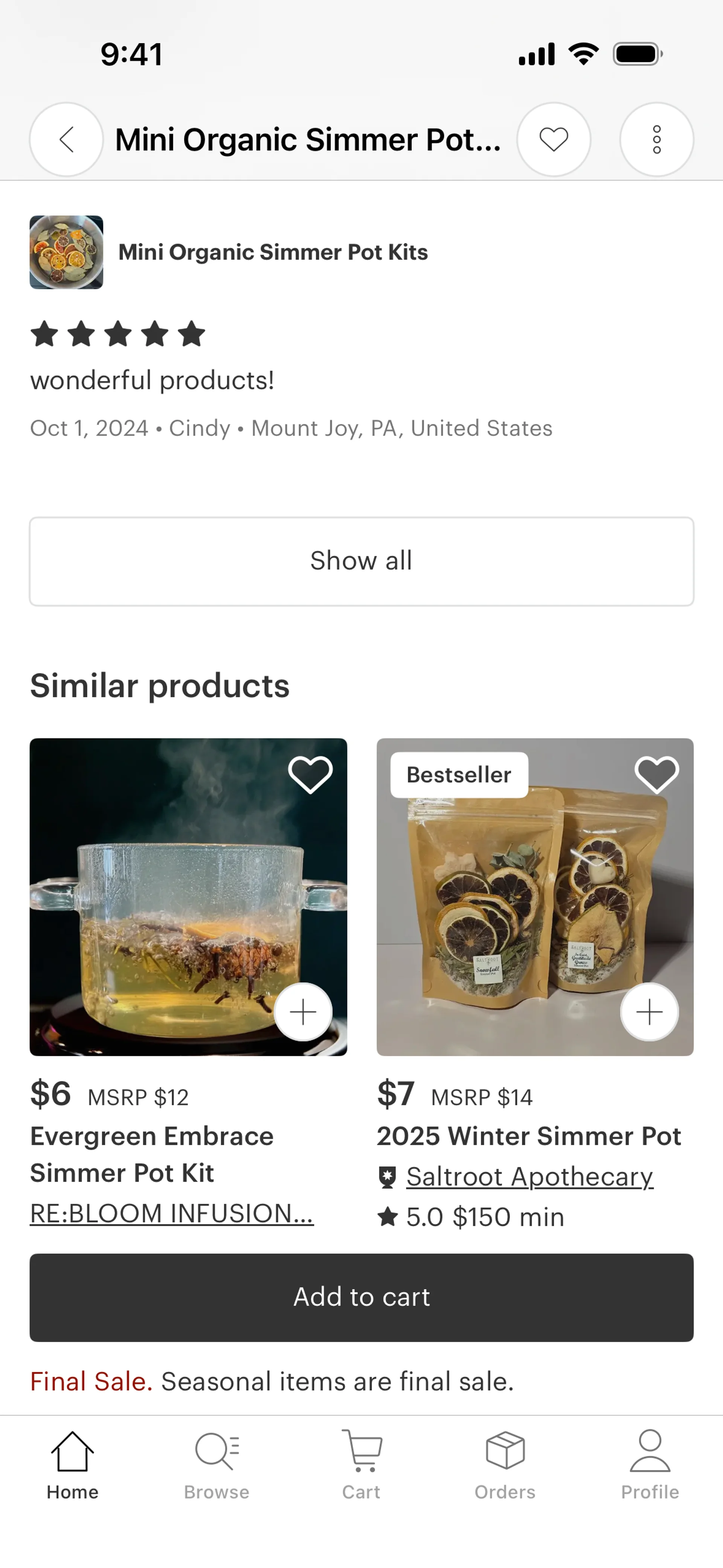
Task: Tap Show all reviews button
Action: pyautogui.click(x=361, y=561)
